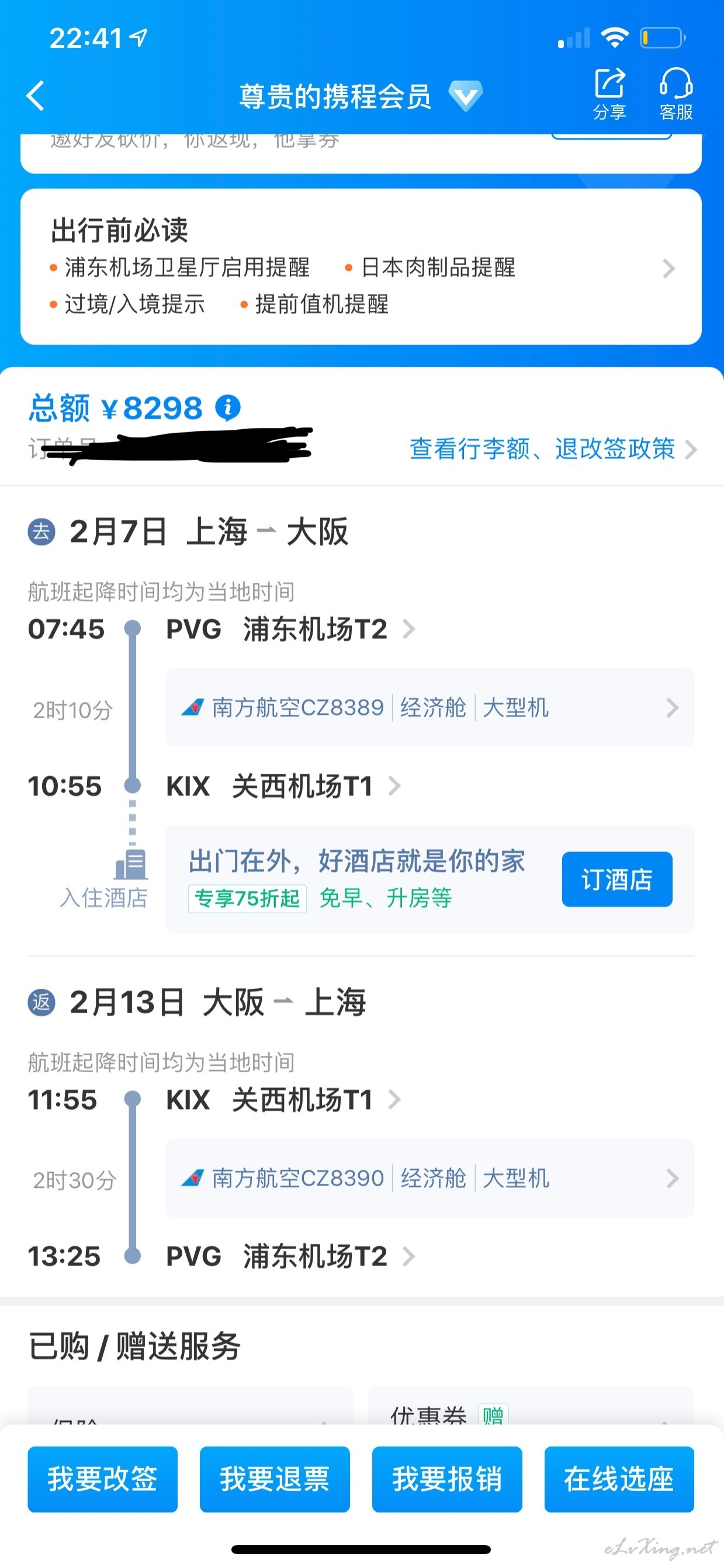The height and width of the screenshot is (1568, 724).
Task: Tap 我要退票 to refund ticket
Action: [x=275, y=1479]
